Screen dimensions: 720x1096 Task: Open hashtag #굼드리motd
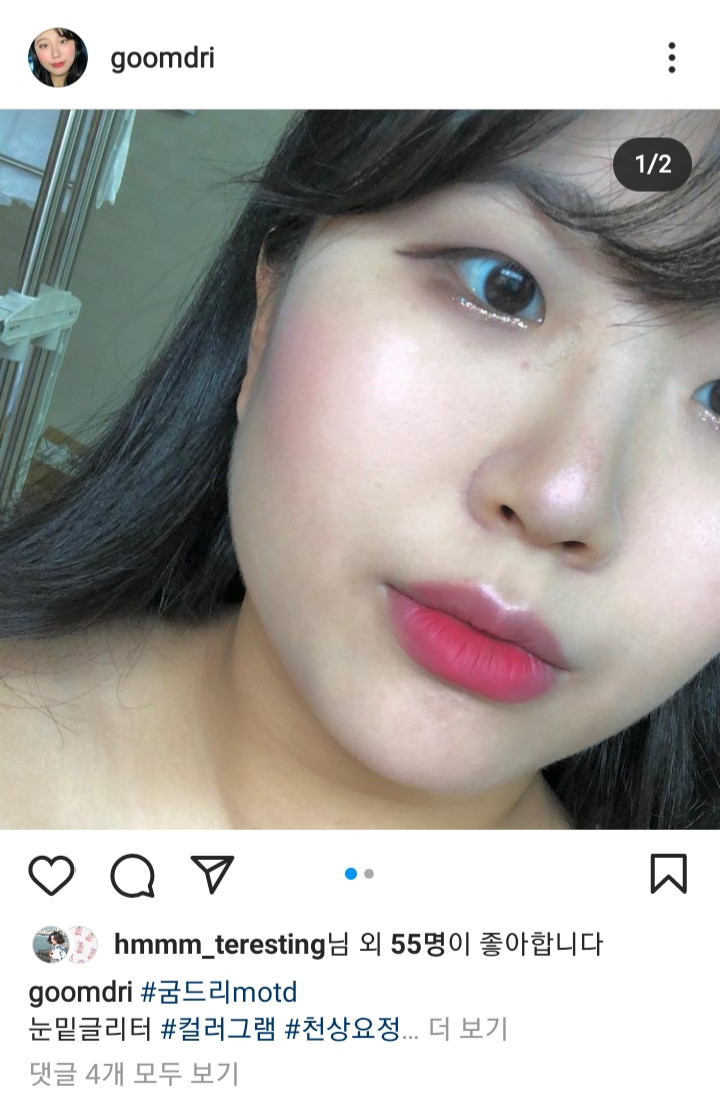point(219,994)
